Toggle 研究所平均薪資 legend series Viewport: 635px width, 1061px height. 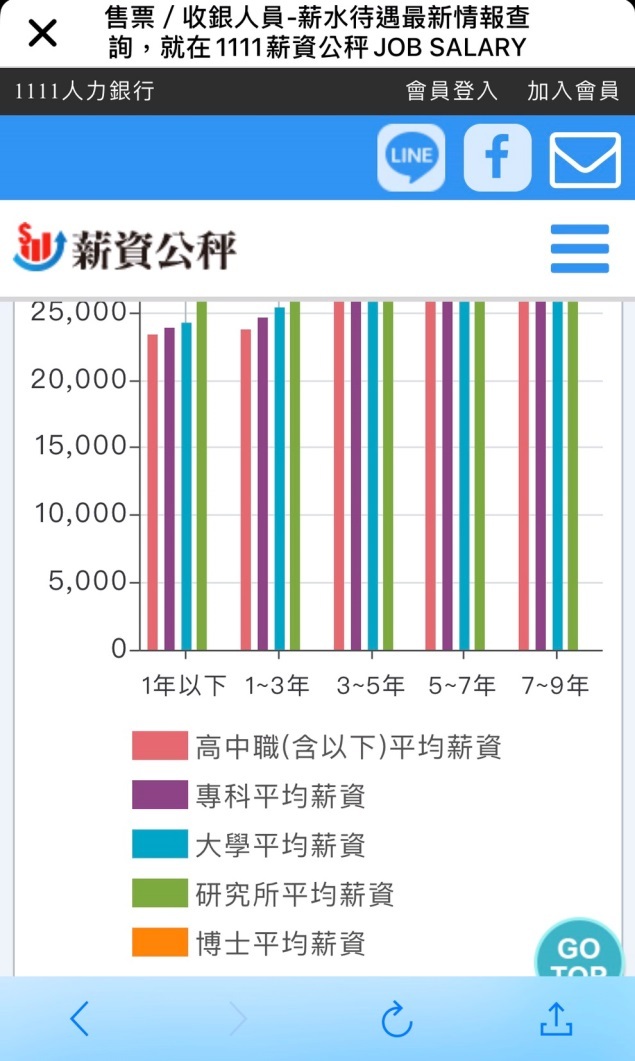[264, 894]
